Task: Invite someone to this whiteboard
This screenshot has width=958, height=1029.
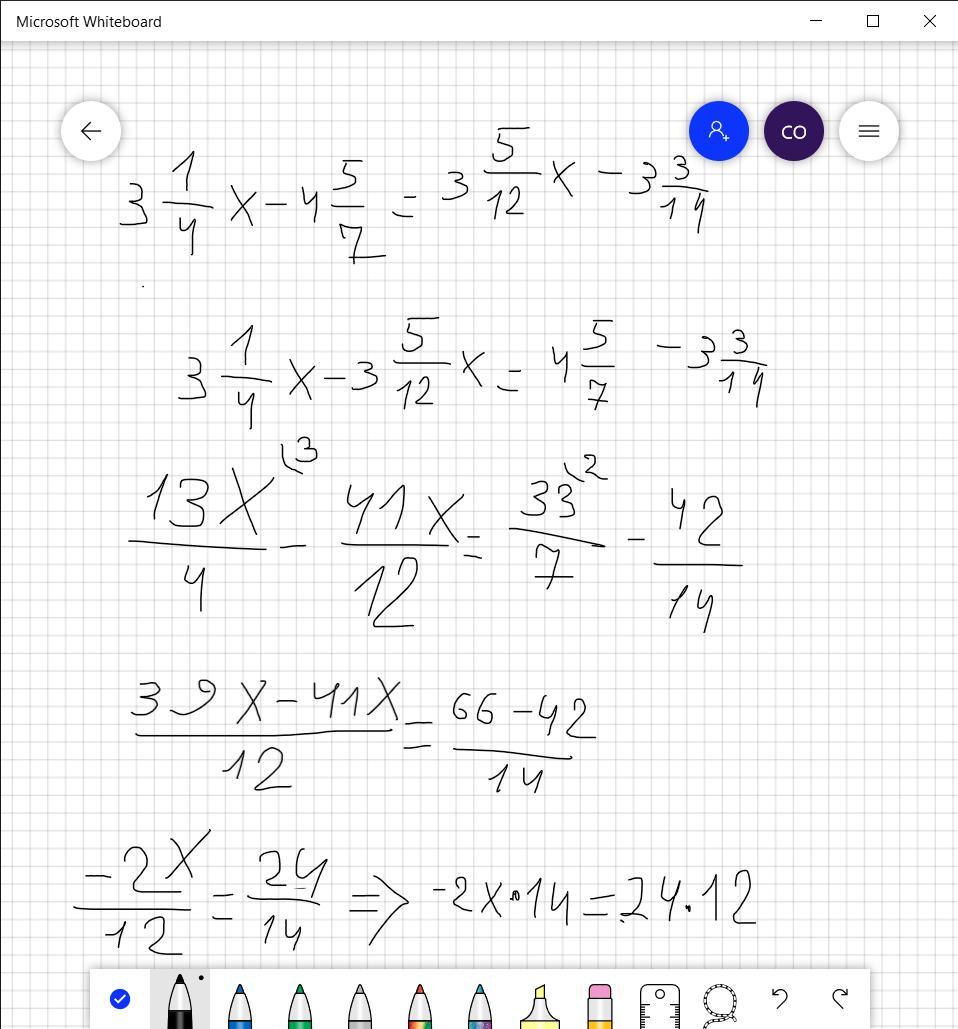Action: click(718, 131)
